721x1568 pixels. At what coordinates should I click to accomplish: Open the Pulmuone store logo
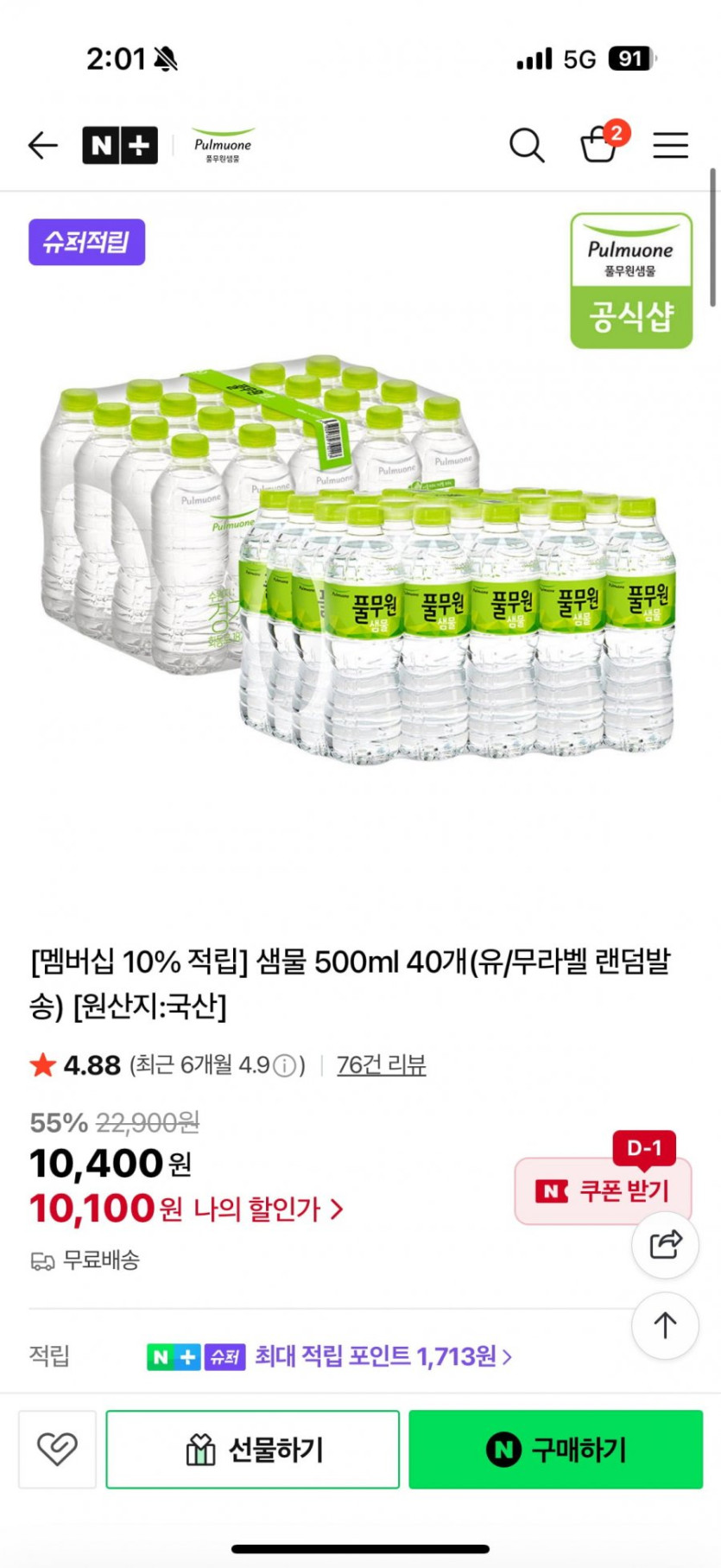click(224, 145)
